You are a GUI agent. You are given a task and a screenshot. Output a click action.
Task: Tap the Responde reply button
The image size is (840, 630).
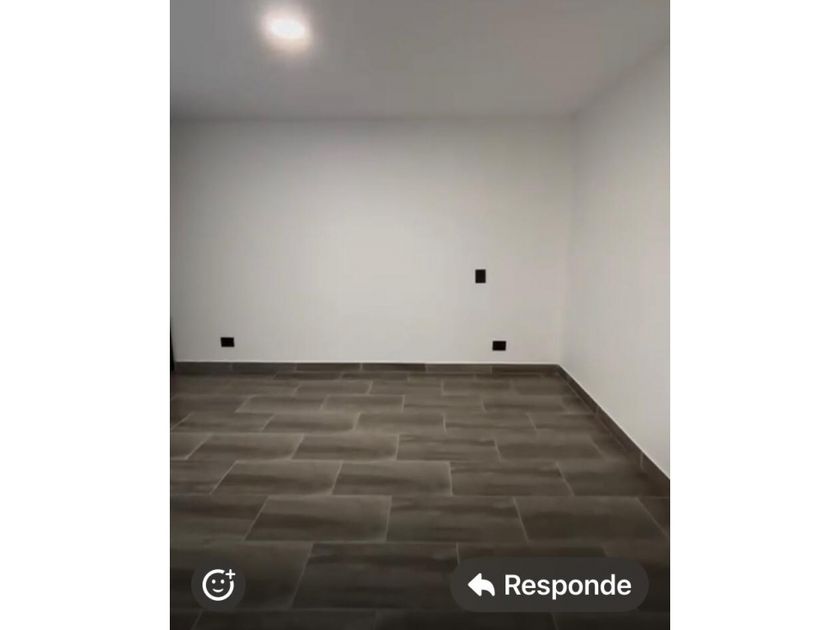click(x=549, y=585)
